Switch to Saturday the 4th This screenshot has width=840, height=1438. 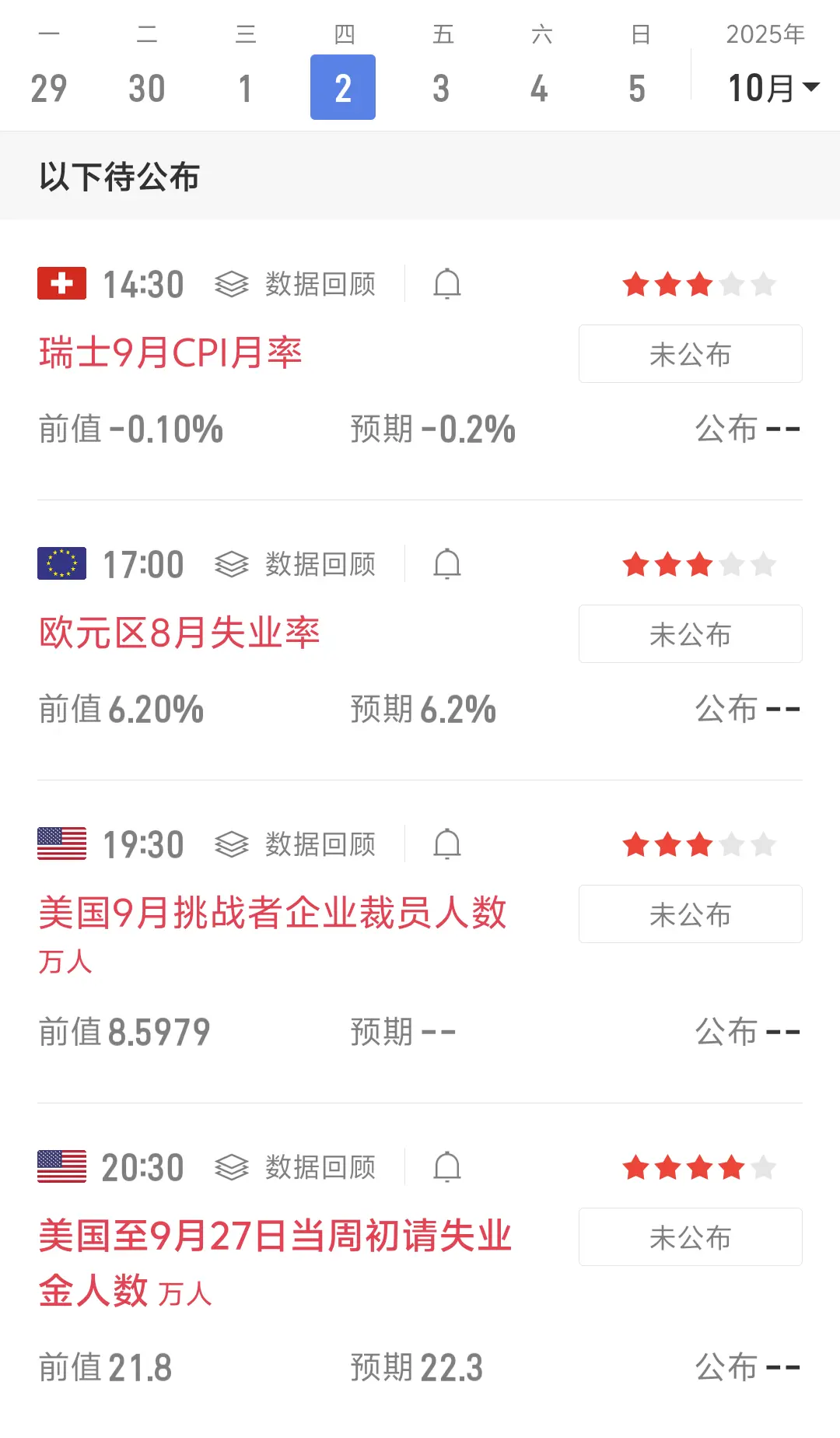(539, 87)
